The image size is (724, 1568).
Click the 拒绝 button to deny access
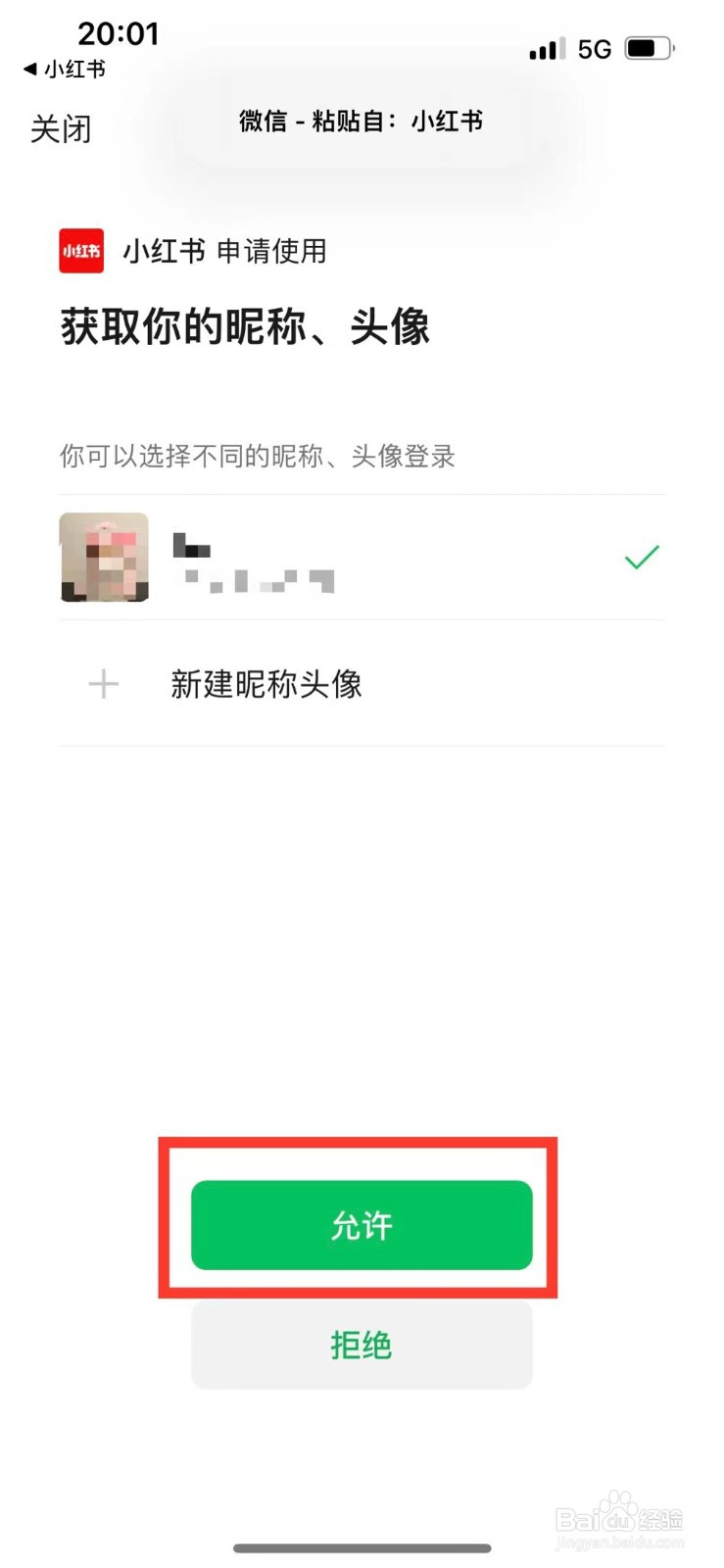362,1346
